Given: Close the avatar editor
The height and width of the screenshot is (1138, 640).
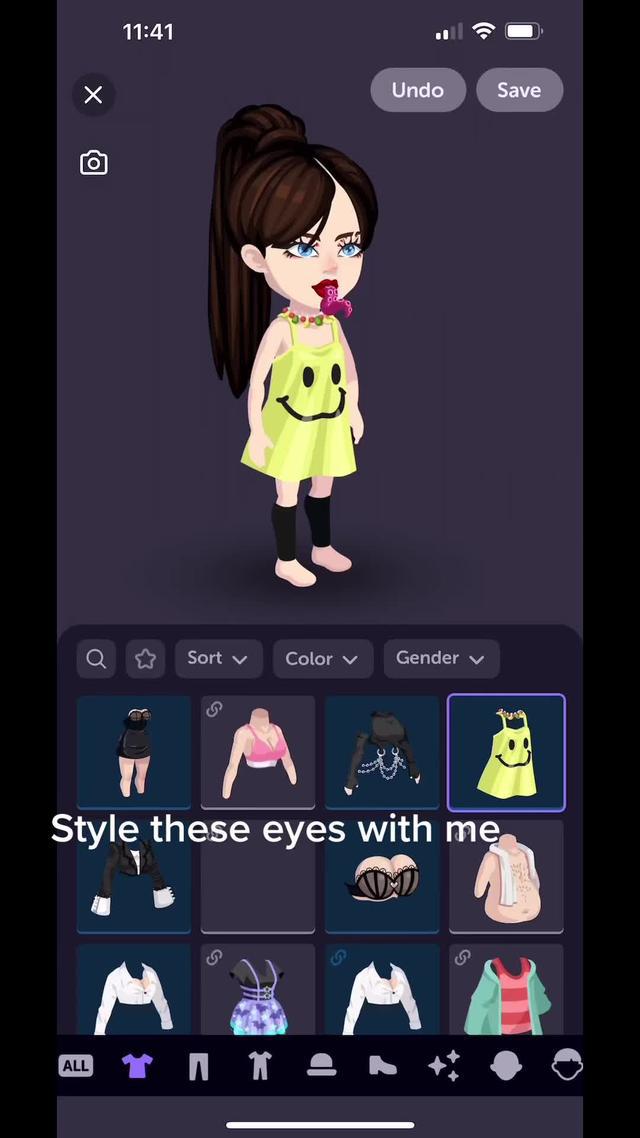Looking at the screenshot, I should (93, 95).
